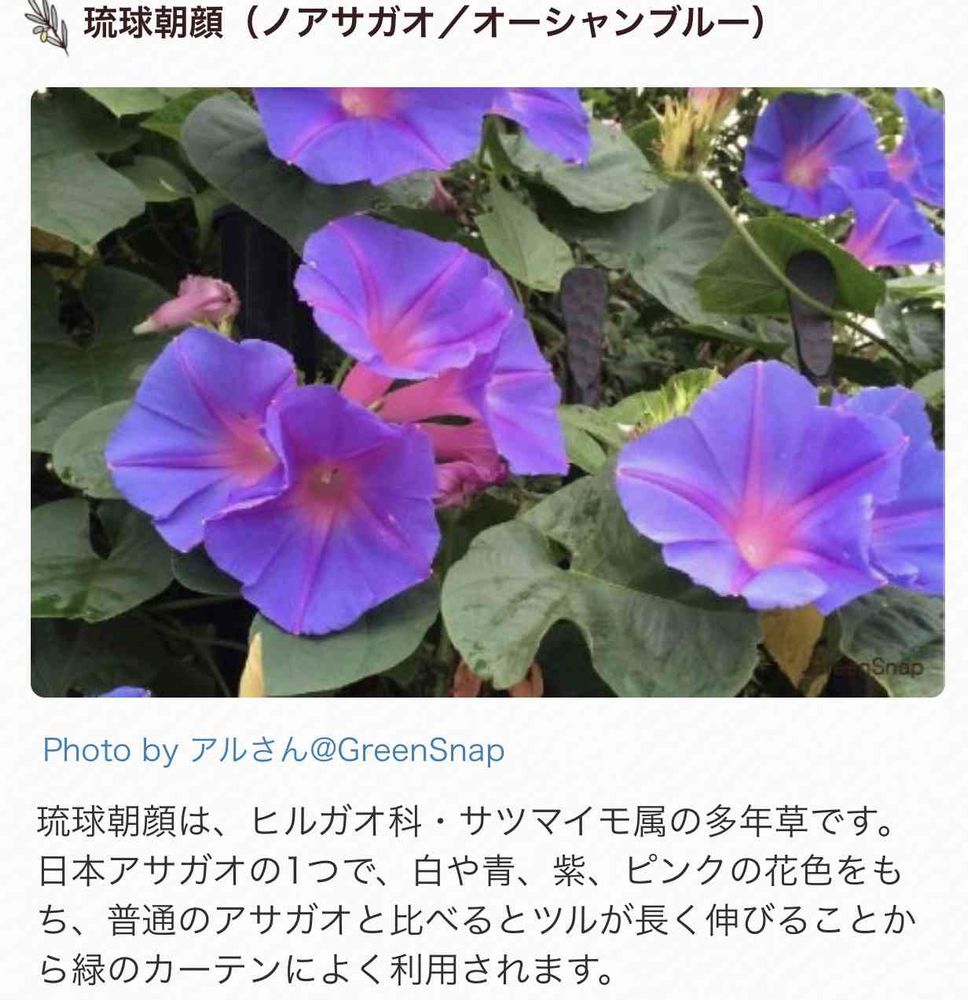
Task: Open the morning glory flower photo
Action: 488,392
